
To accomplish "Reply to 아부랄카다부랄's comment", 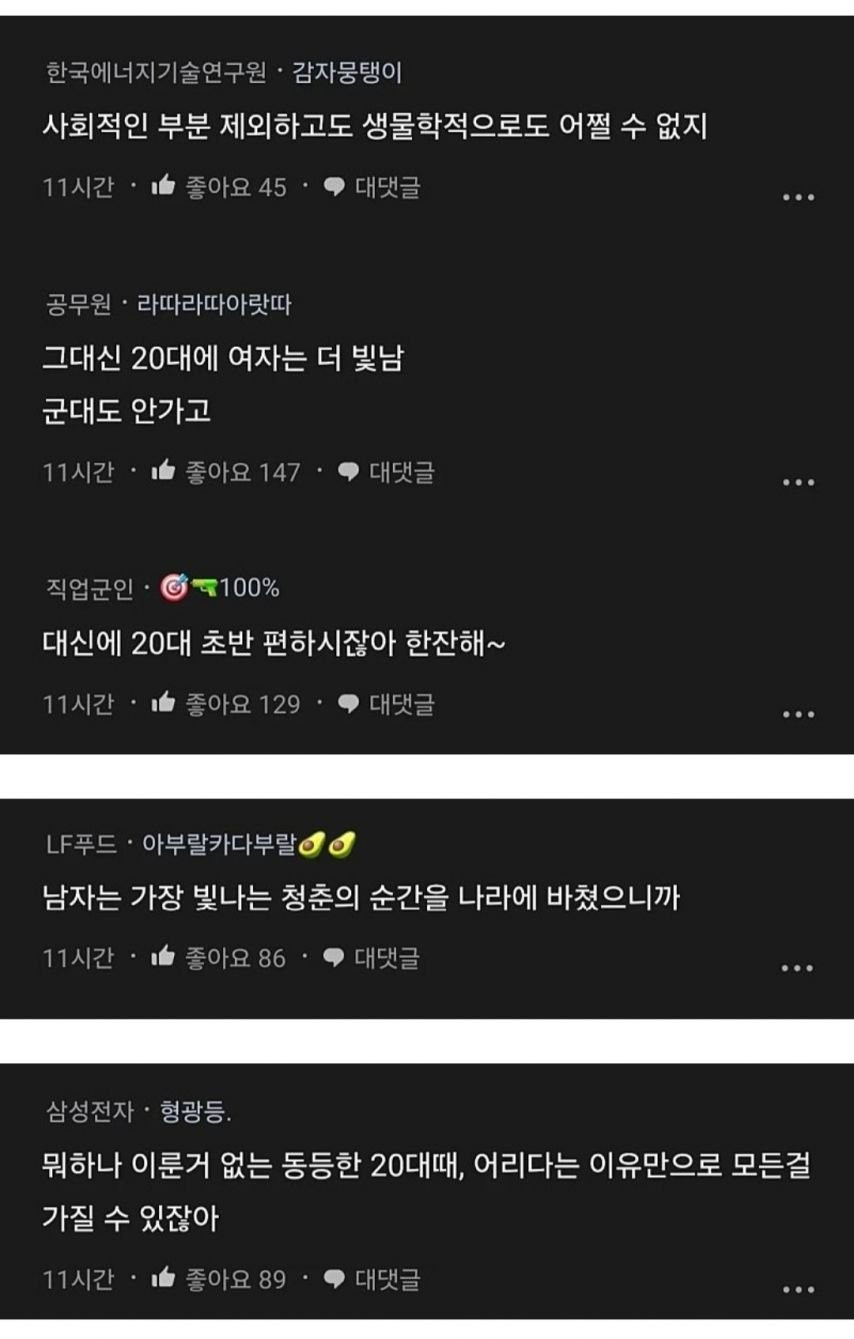I will pos(372,958).
